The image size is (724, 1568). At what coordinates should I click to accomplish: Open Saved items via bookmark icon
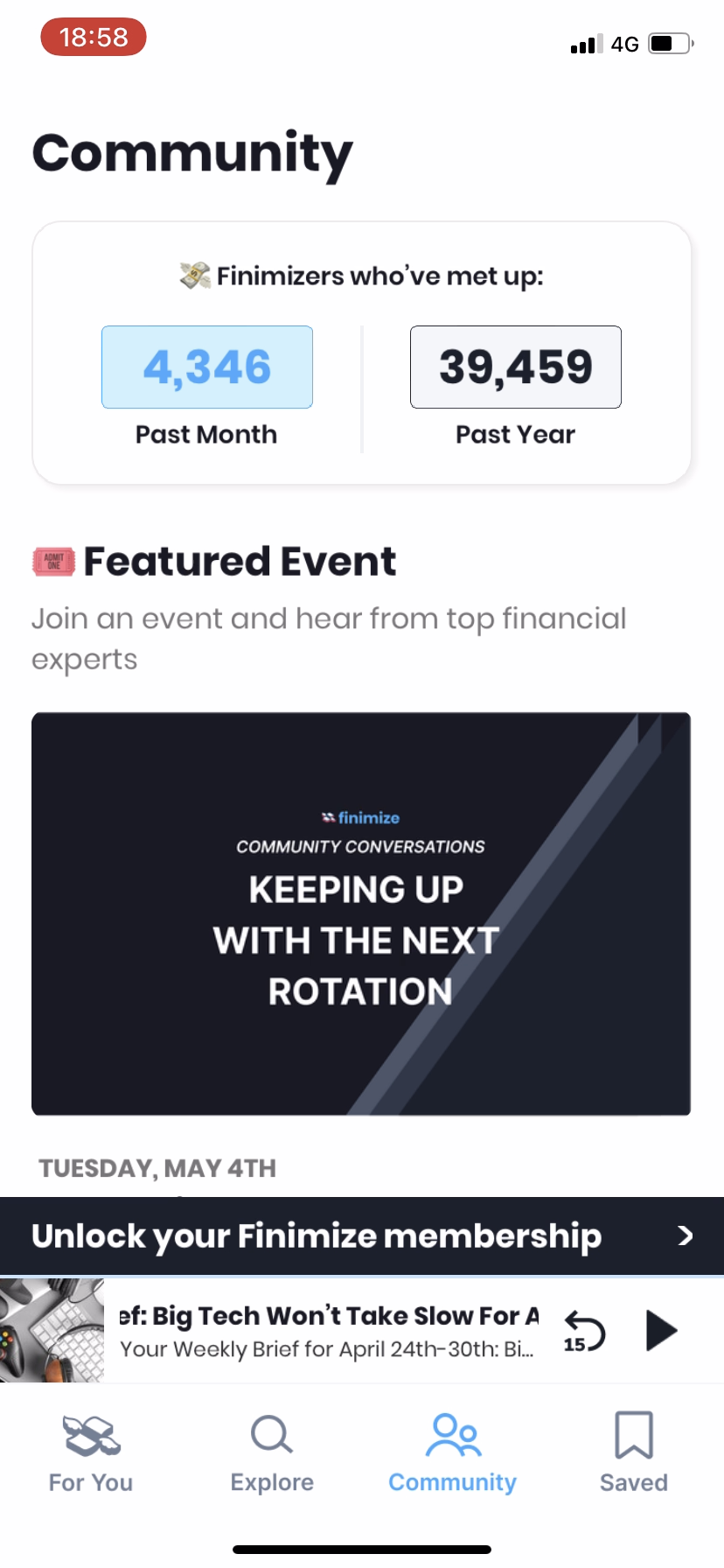pos(633,1433)
